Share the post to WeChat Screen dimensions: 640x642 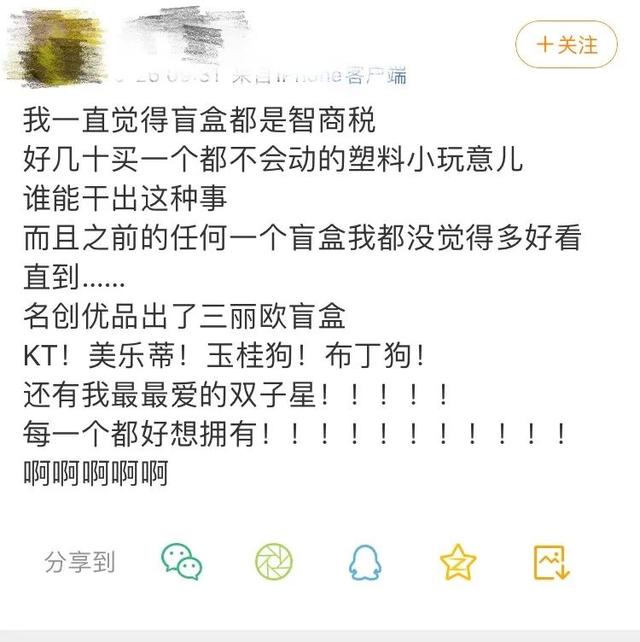tap(182, 561)
